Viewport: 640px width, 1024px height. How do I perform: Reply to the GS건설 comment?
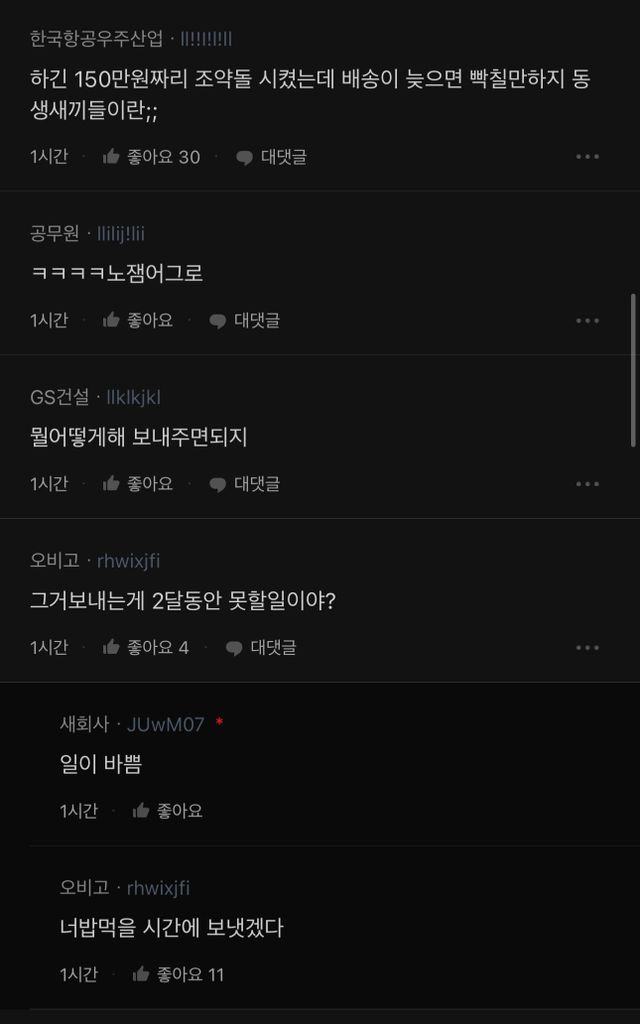244,484
